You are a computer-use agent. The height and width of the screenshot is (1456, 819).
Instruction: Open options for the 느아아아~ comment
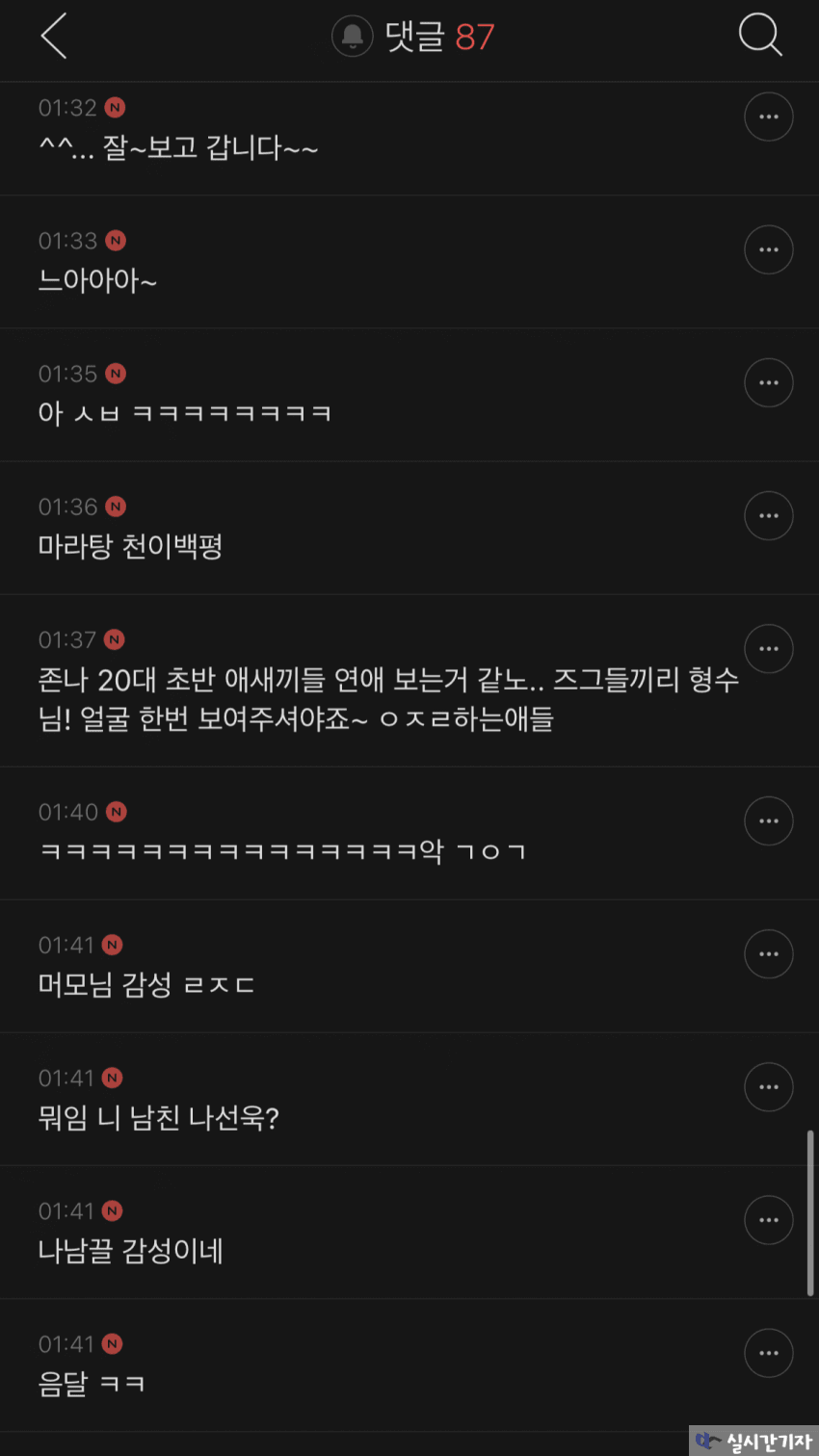[x=768, y=249]
